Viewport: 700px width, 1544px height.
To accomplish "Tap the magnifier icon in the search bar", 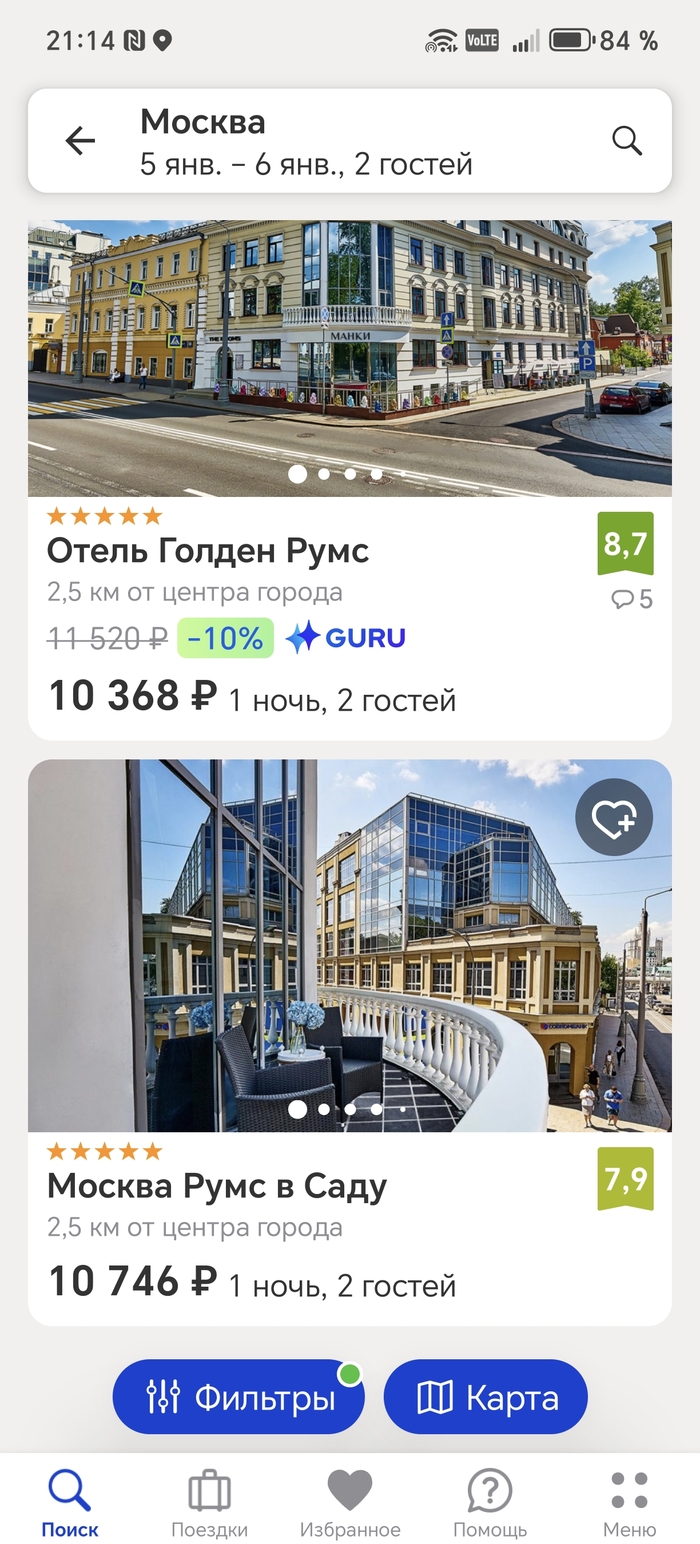I will click(627, 141).
